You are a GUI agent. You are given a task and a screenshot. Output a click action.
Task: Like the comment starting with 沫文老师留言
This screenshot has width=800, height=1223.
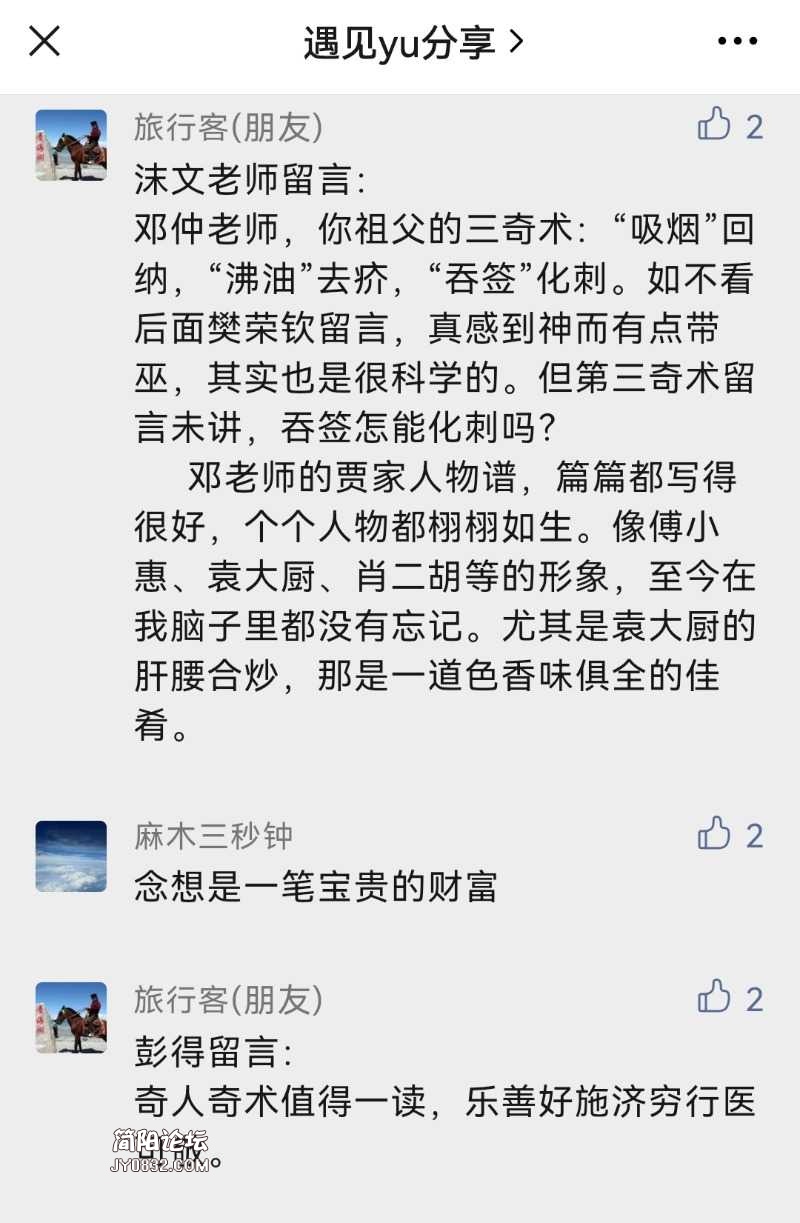tap(715, 125)
